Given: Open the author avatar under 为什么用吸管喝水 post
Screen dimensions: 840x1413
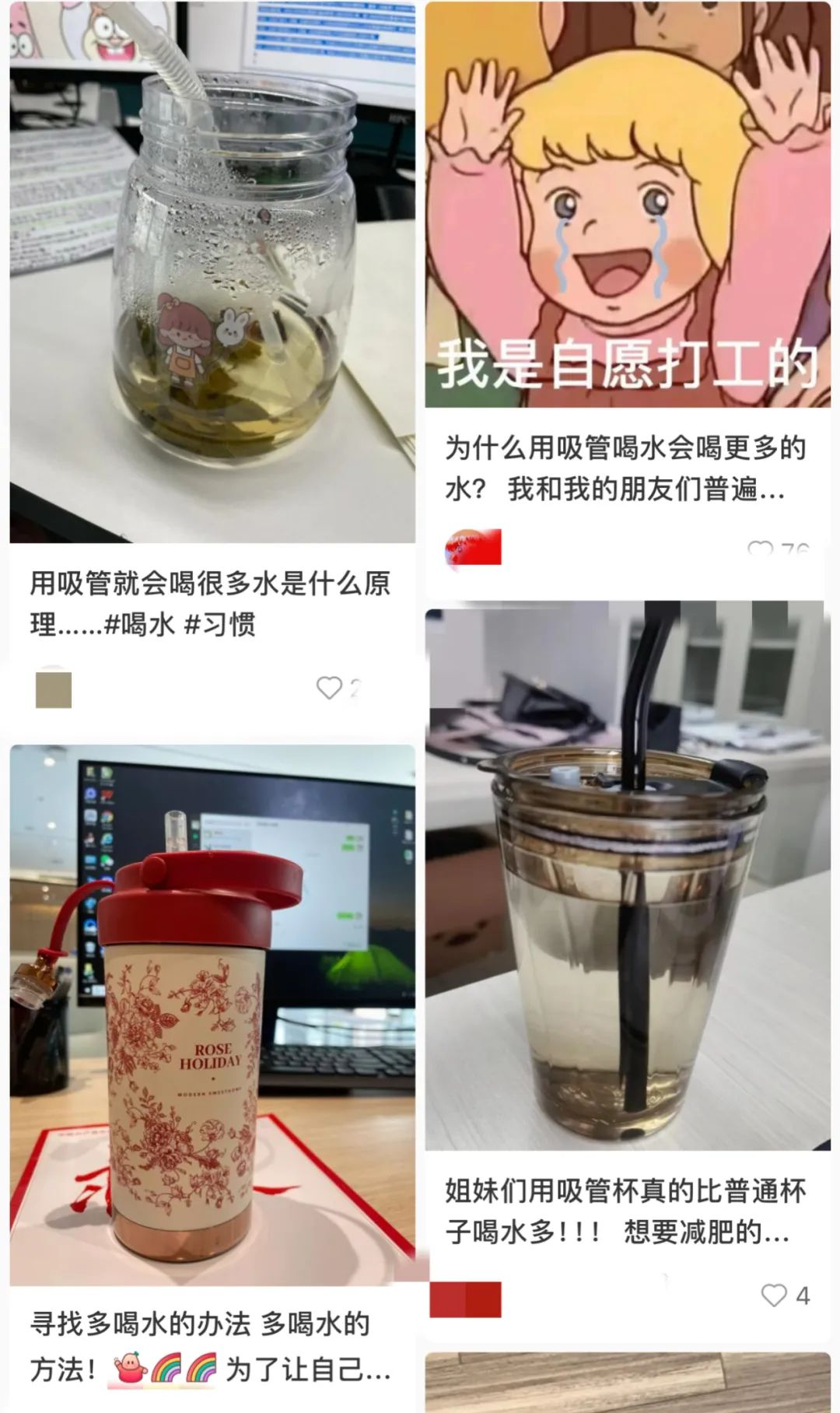Looking at the screenshot, I should pyautogui.click(x=473, y=547).
